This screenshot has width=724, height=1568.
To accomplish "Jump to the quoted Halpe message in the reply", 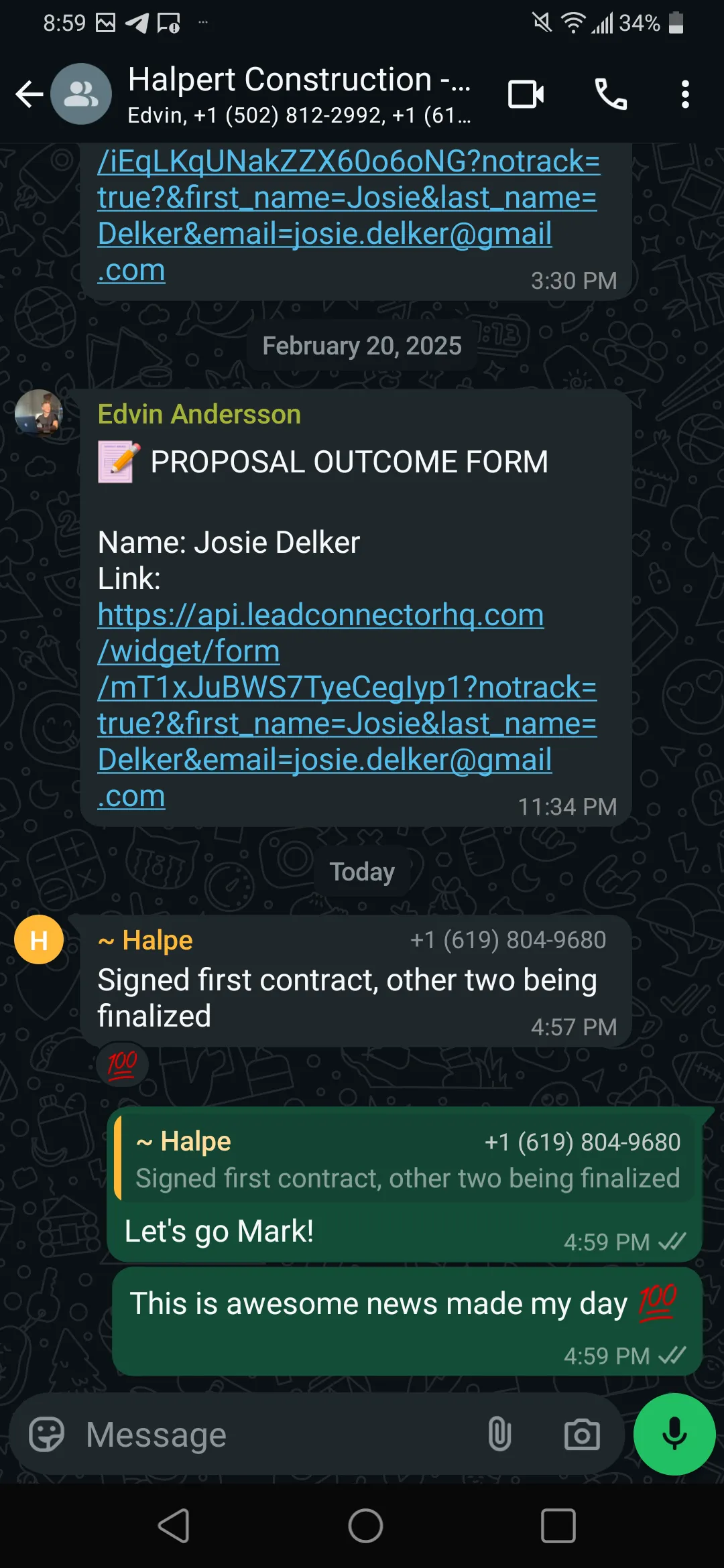I will tap(406, 1159).
